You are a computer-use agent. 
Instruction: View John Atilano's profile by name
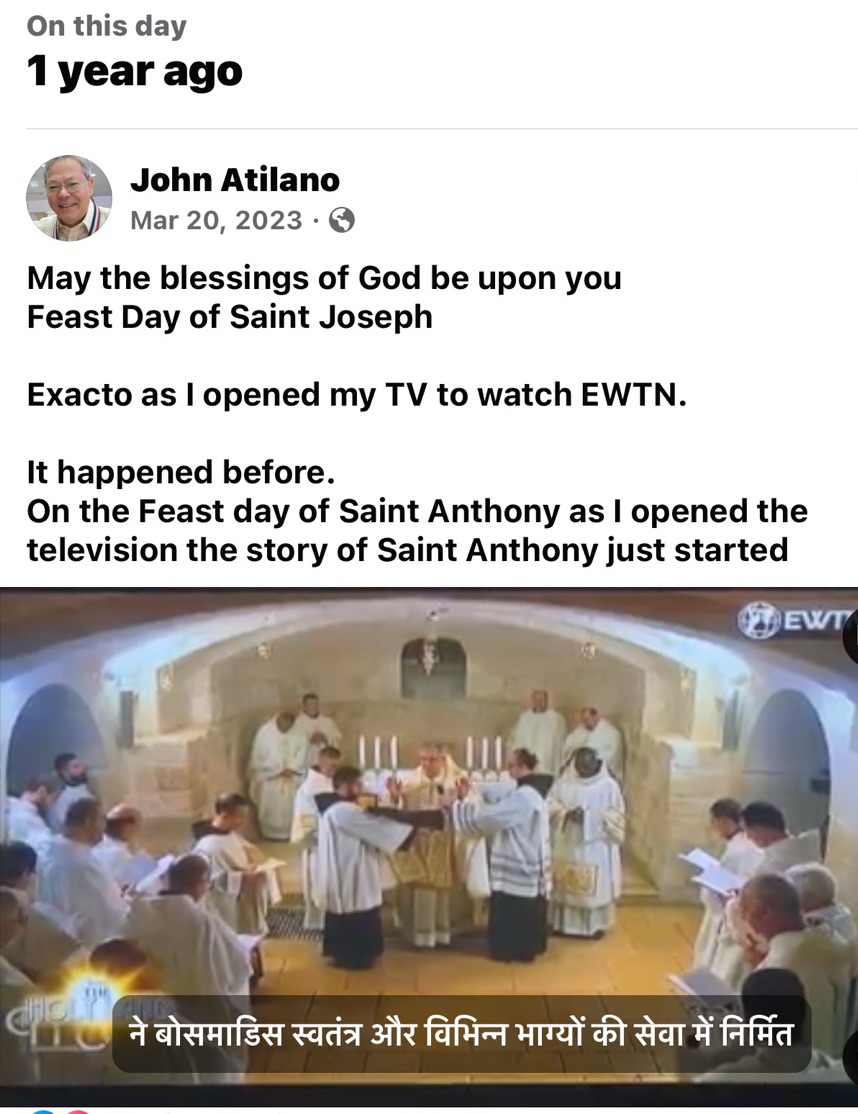coord(235,180)
